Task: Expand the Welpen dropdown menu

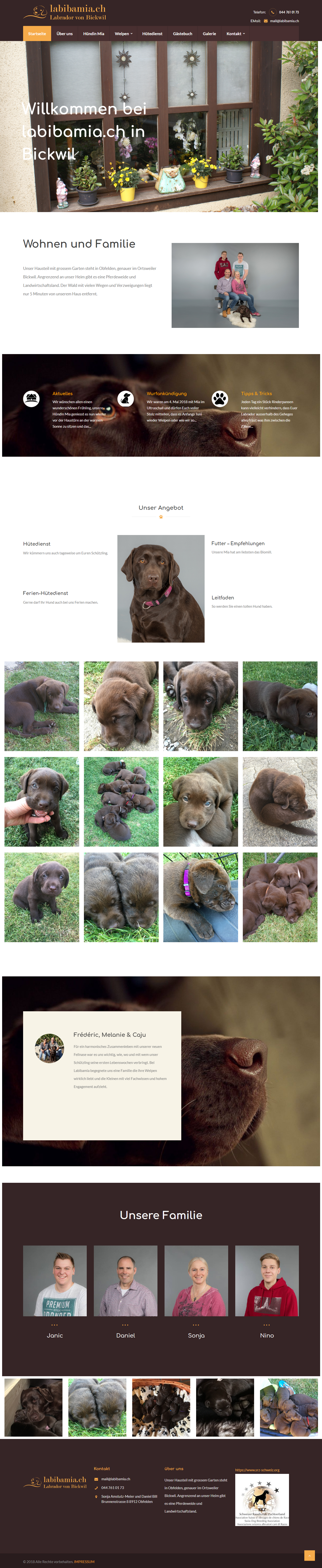Action: pos(123,33)
